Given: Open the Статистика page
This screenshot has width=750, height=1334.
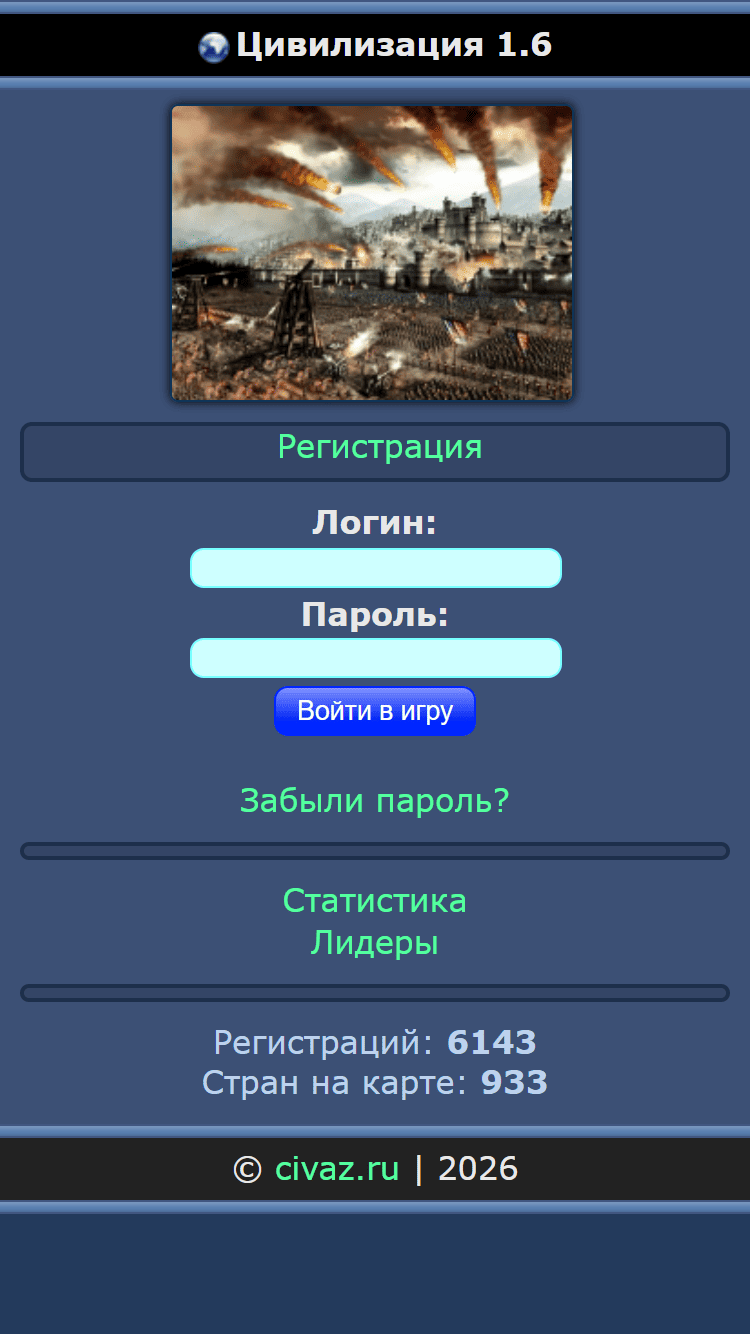Looking at the screenshot, I should click(x=374, y=901).
